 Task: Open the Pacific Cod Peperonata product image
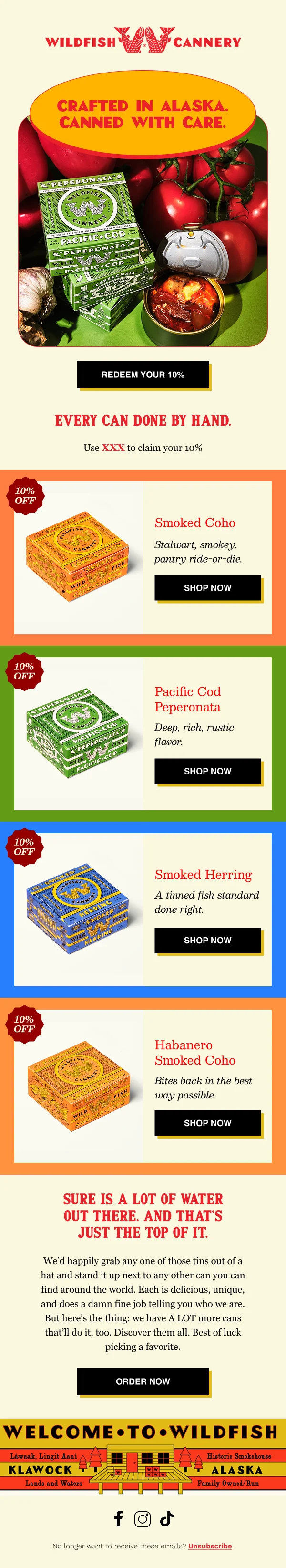click(x=78, y=733)
